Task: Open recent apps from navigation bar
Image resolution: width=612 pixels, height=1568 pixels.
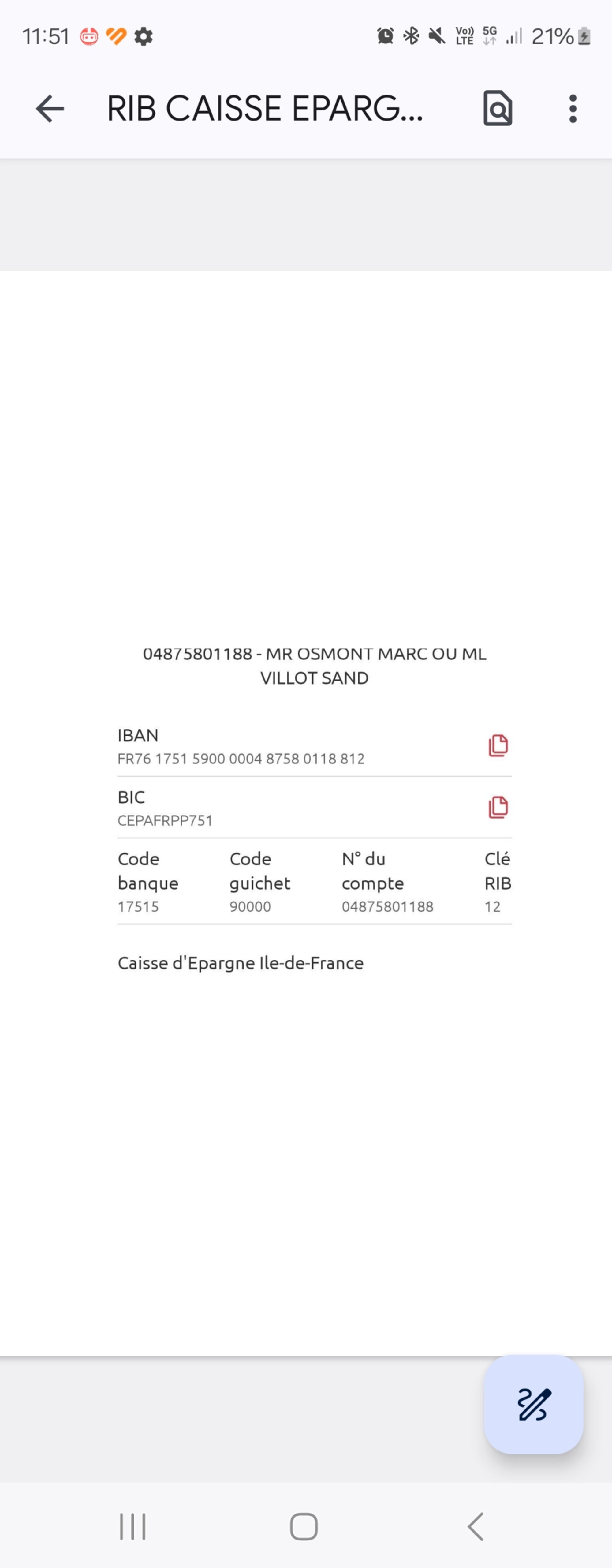Action: click(x=133, y=1526)
